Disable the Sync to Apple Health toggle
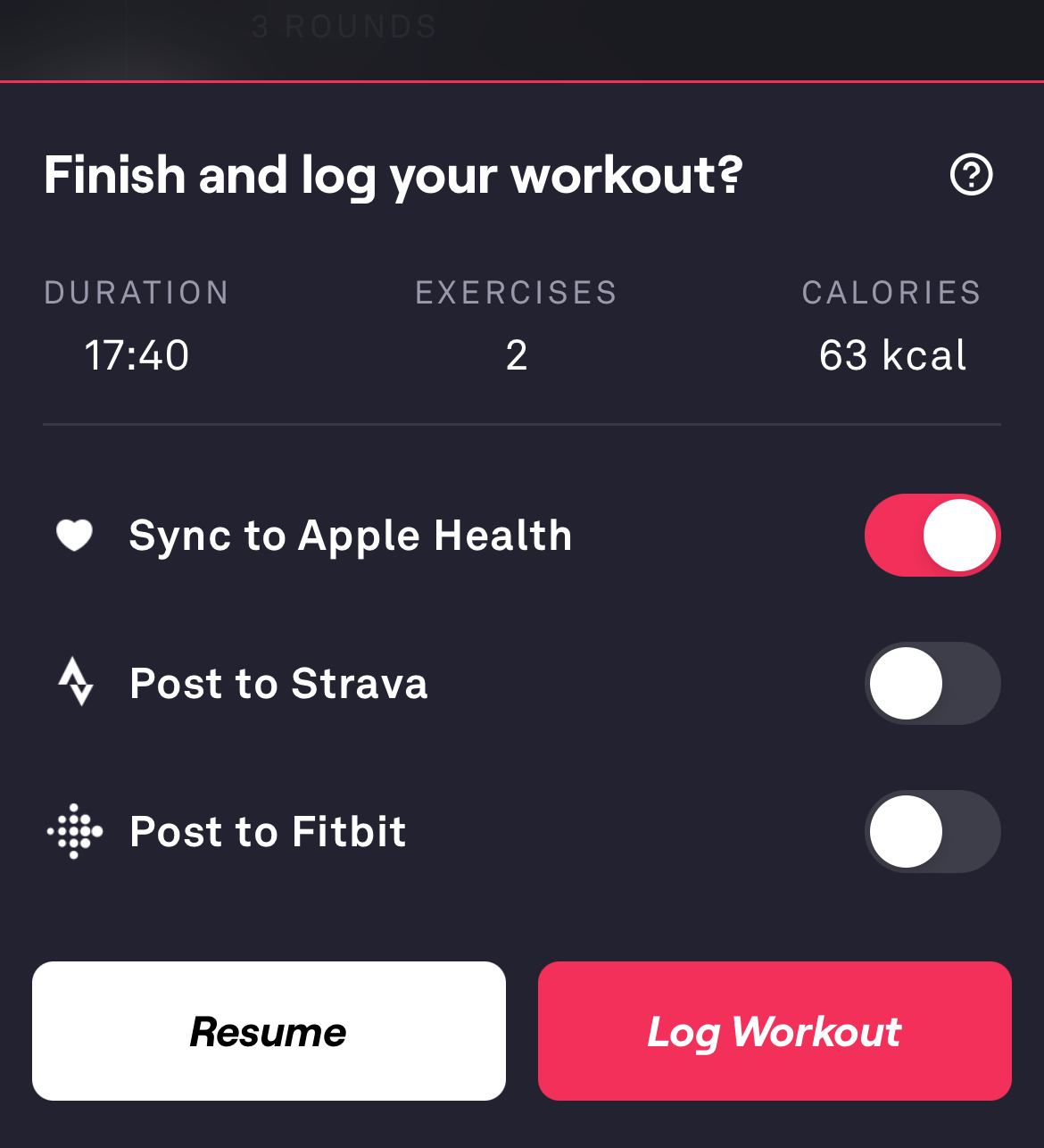The height and width of the screenshot is (1148, 1044). [932, 535]
